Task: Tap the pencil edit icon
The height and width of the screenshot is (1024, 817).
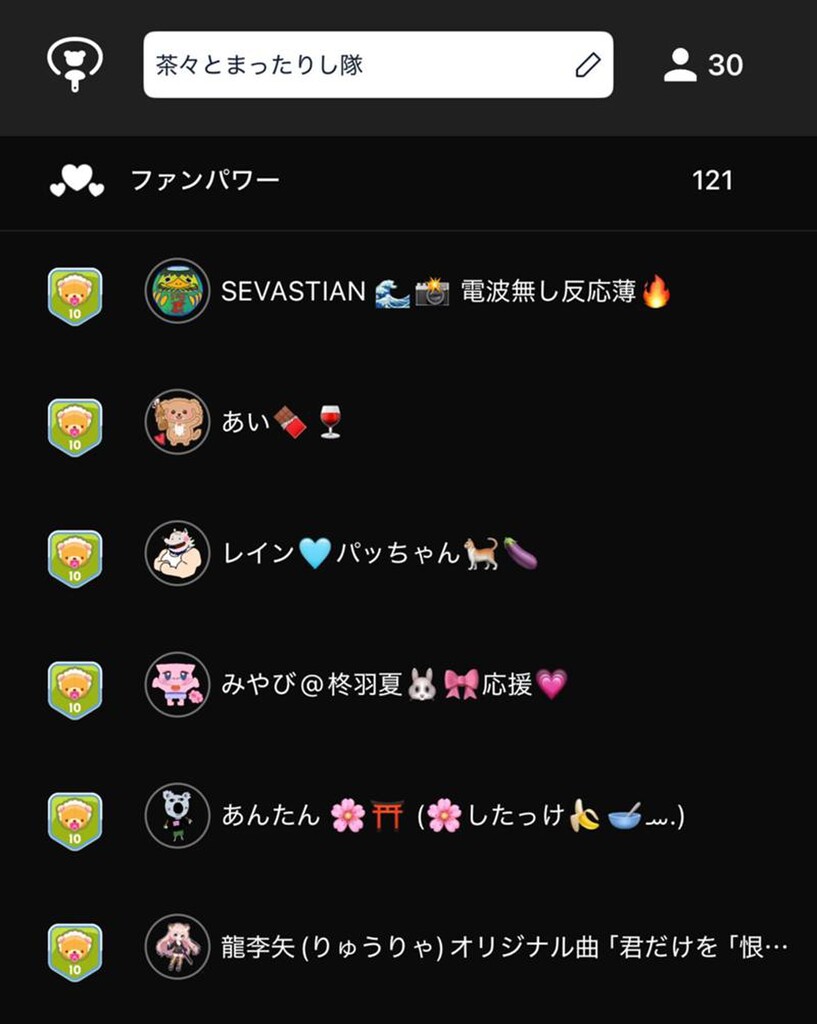Action: [x=588, y=65]
